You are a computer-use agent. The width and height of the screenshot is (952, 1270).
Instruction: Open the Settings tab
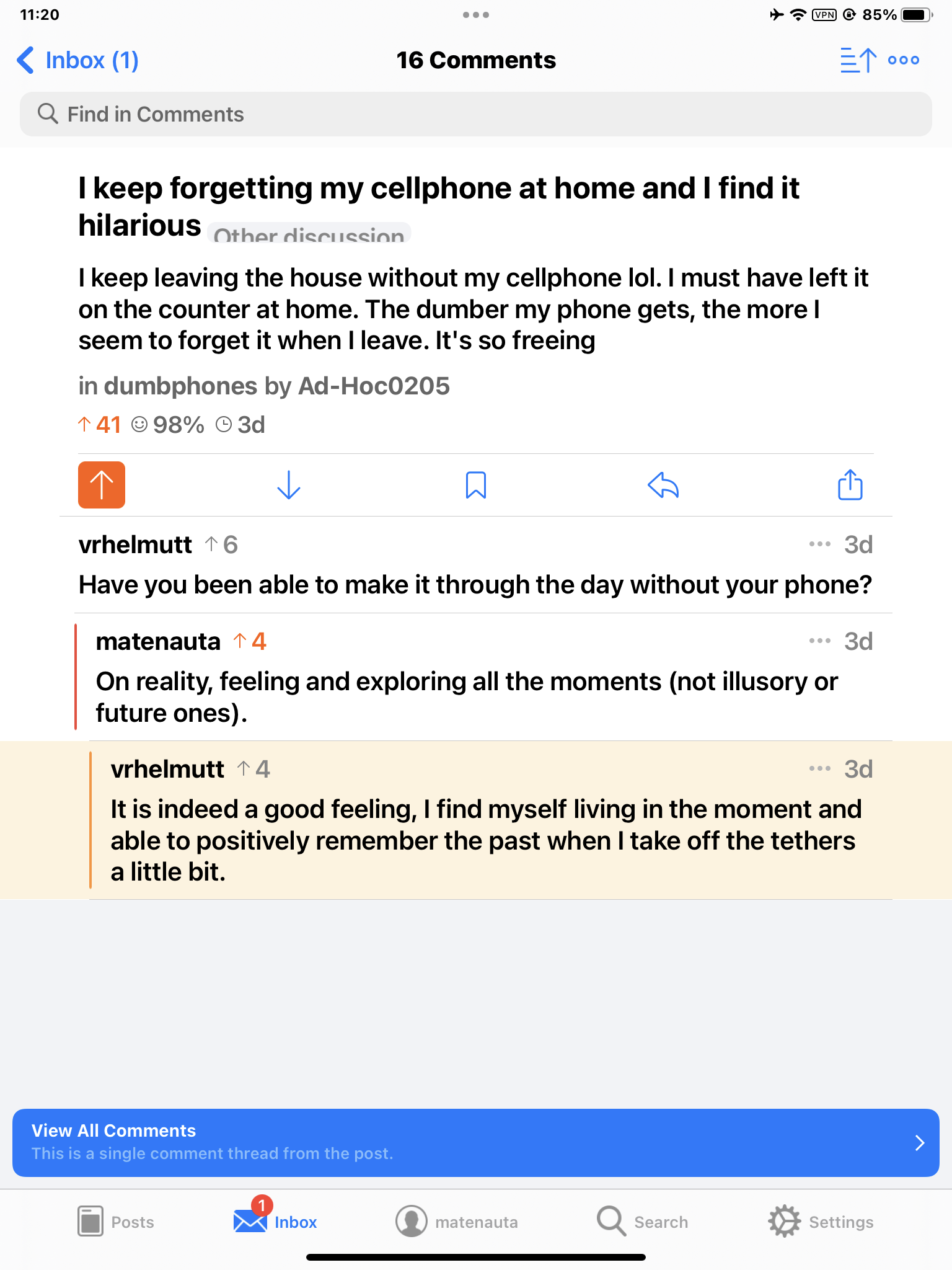821,1222
